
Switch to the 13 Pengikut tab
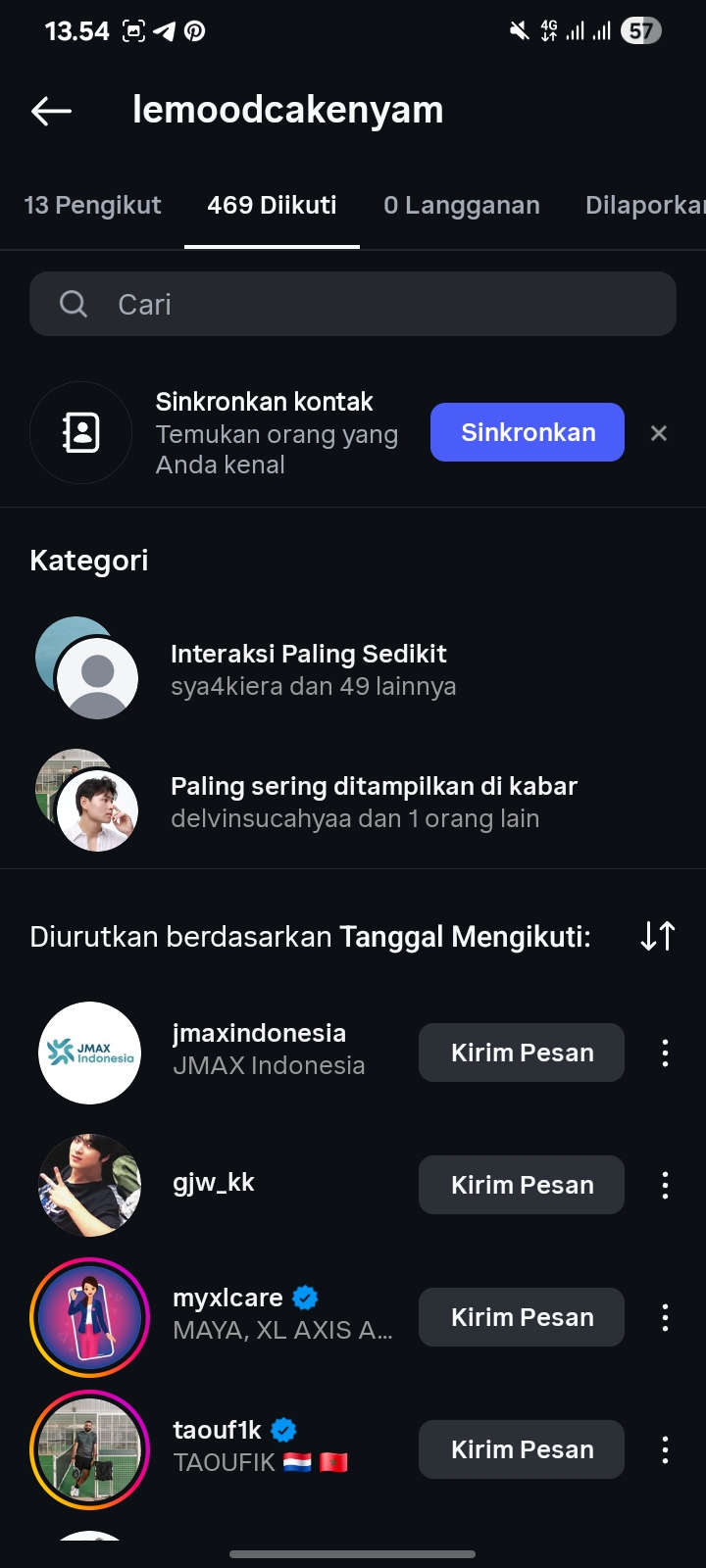tap(92, 205)
